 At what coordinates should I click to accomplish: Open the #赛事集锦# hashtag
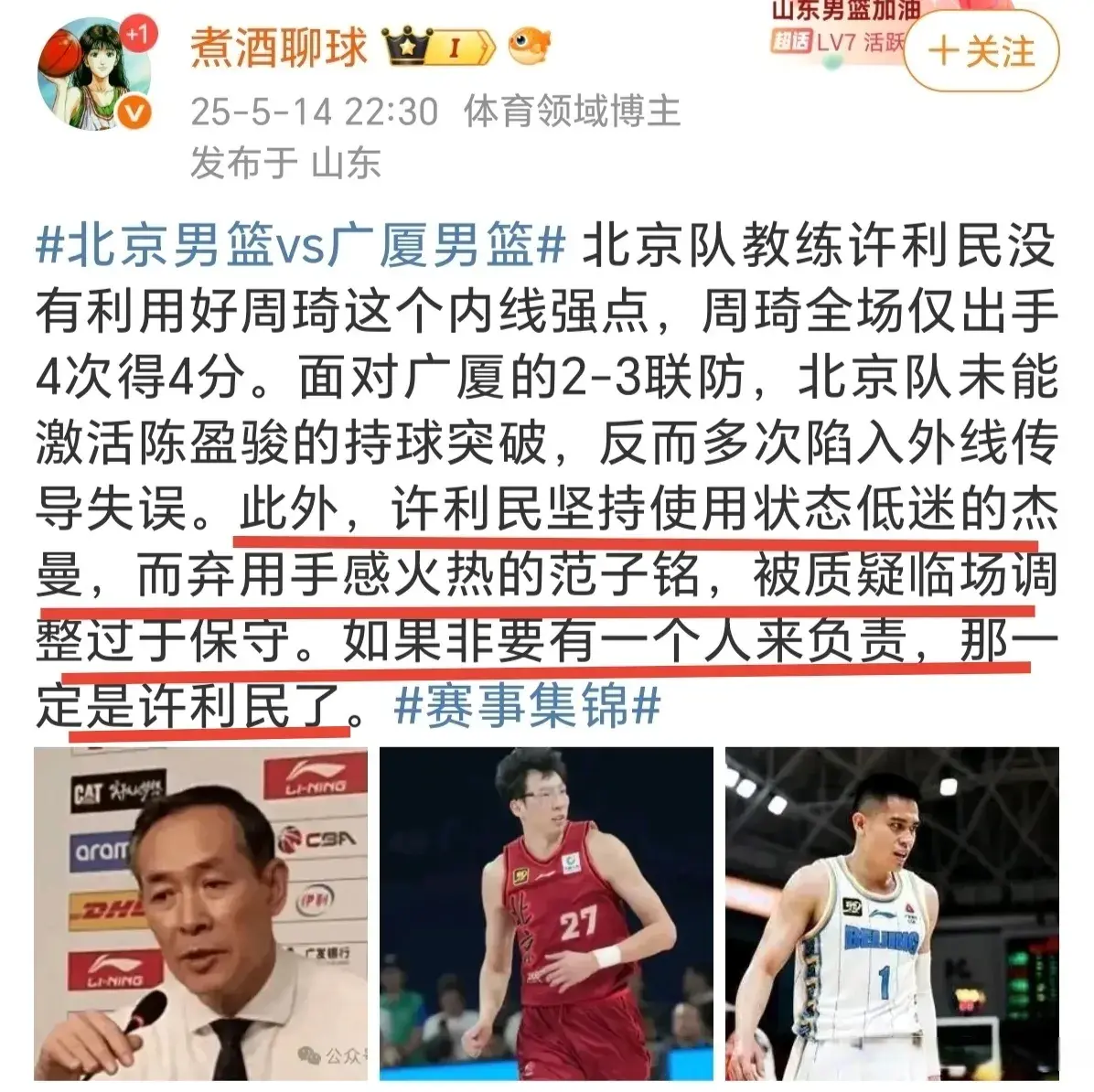click(527, 706)
